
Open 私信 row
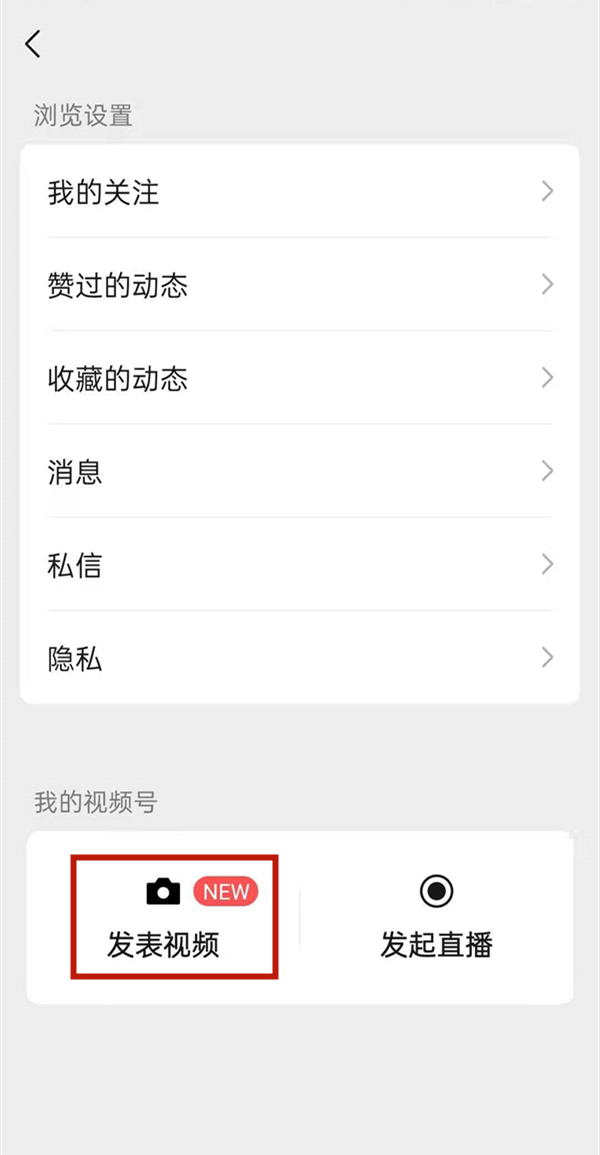click(299, 565)
